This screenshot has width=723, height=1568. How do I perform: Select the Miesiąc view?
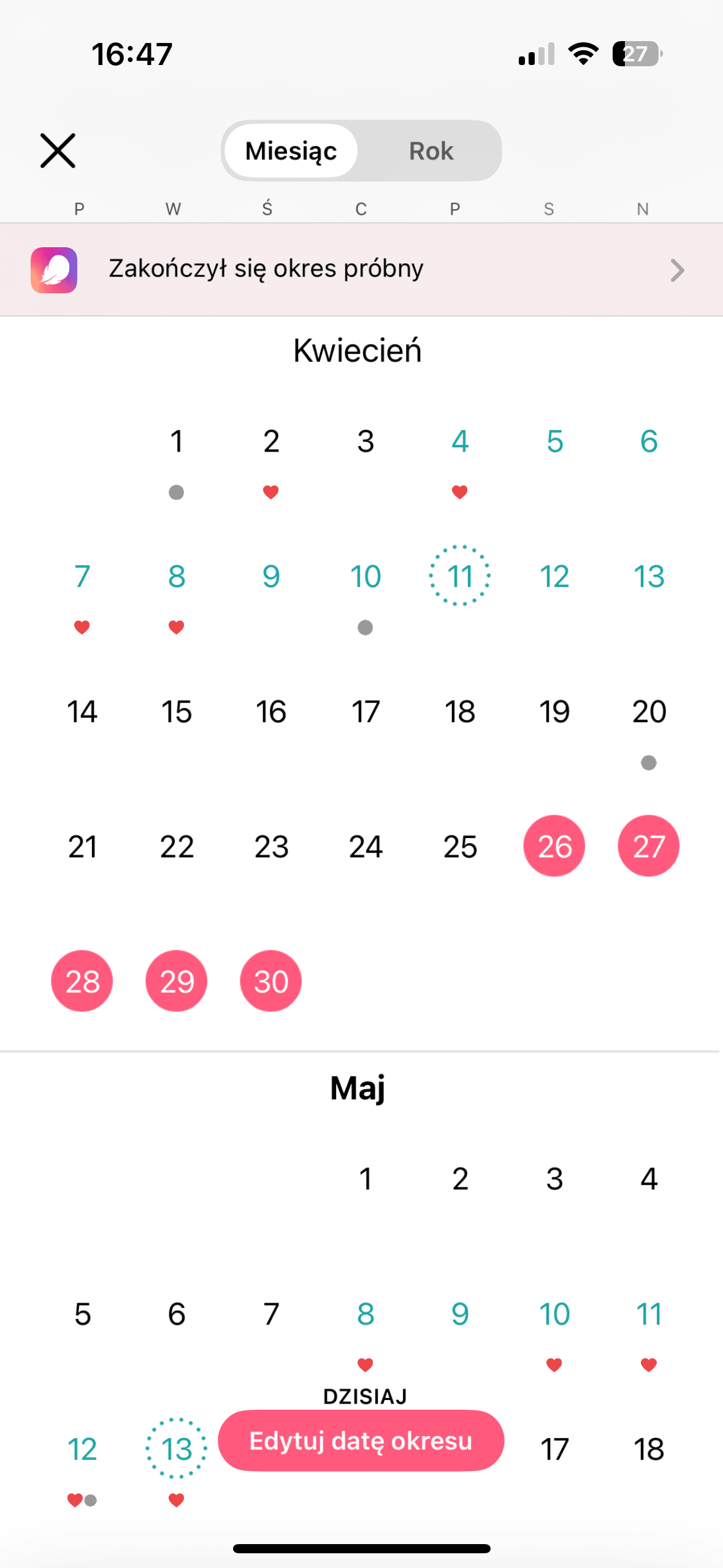[x=291, y=151]
